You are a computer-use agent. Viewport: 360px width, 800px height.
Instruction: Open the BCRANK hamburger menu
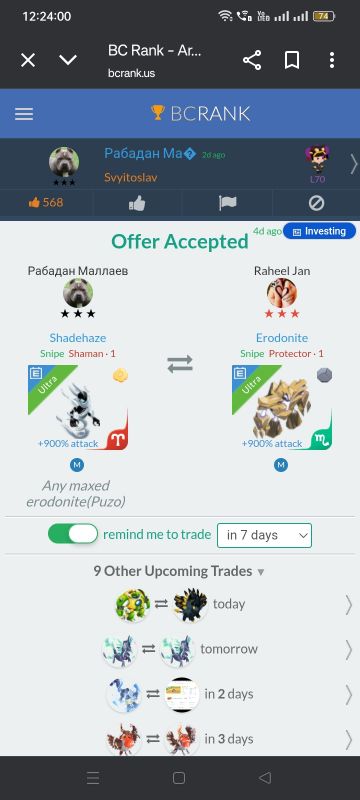click(24, 114)
